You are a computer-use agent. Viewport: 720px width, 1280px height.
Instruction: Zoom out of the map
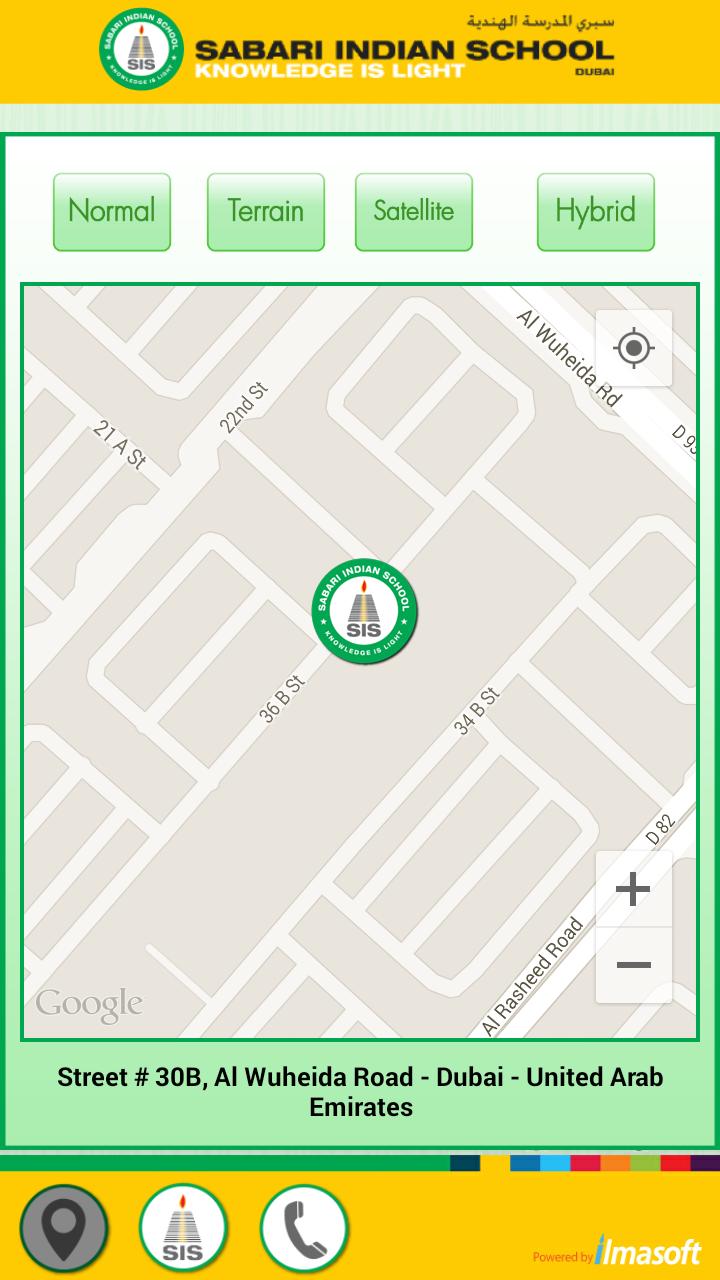tap(633, 965)
